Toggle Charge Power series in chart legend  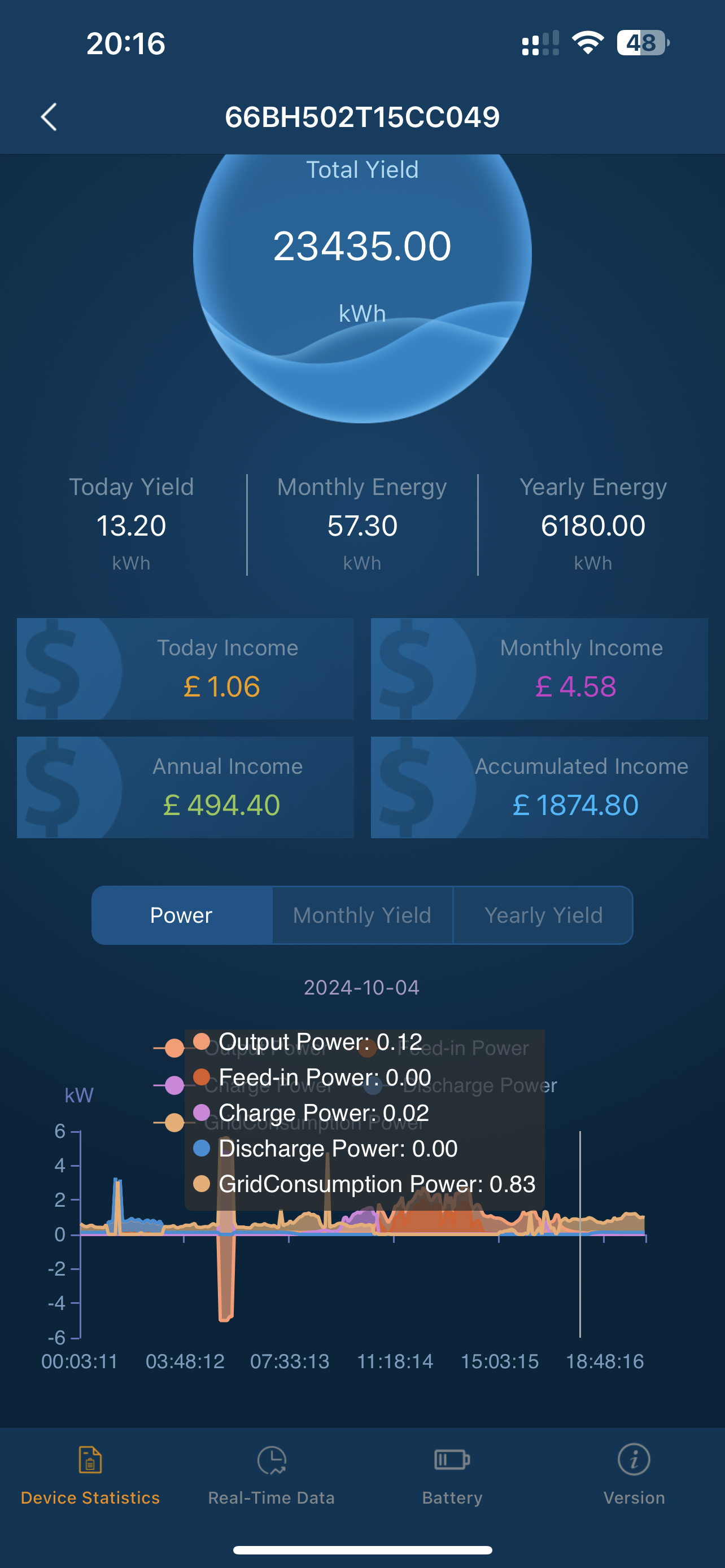coord(174,1085)
